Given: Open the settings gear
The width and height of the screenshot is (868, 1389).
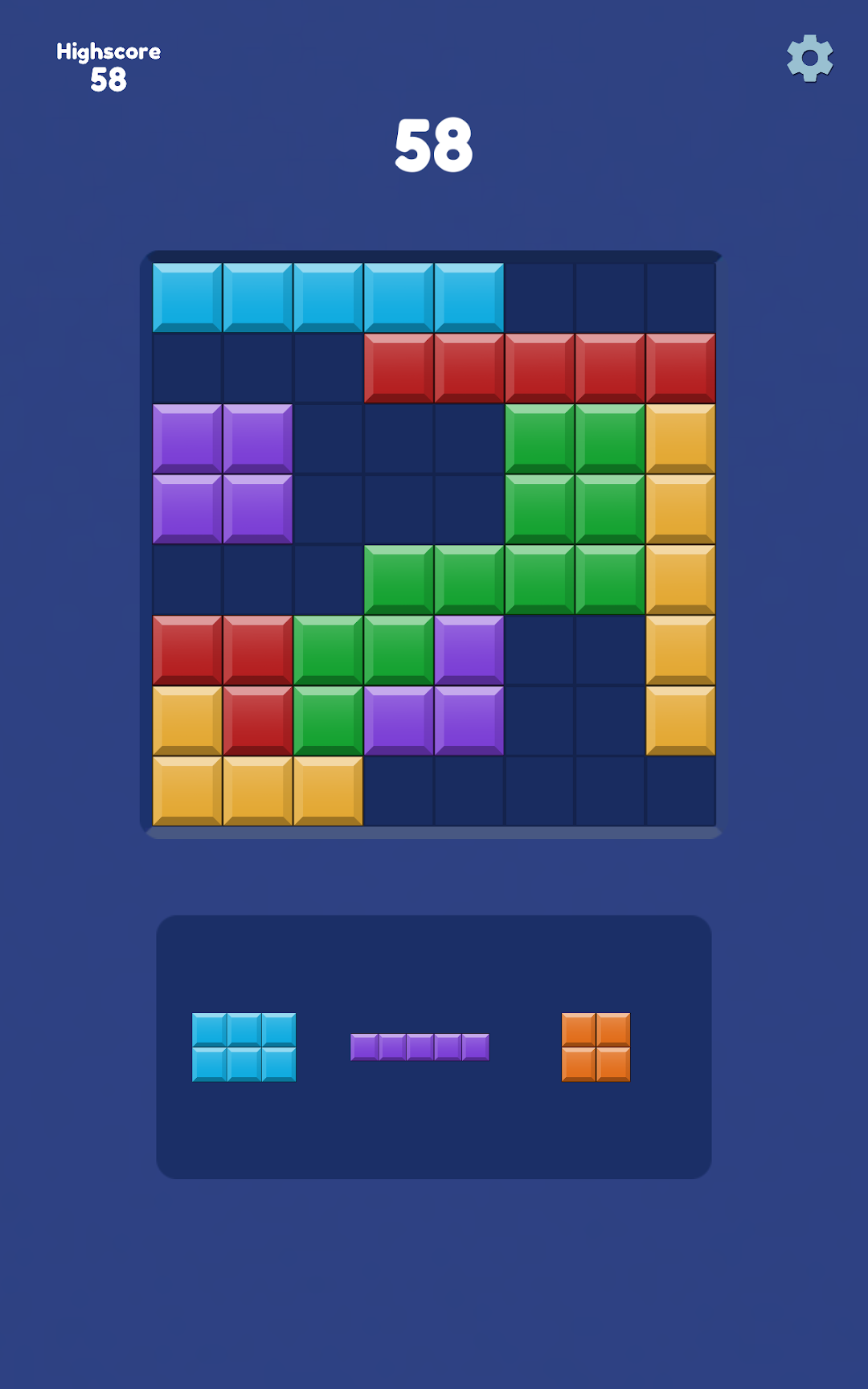Looking at the screenshot, I should point(809,58).
